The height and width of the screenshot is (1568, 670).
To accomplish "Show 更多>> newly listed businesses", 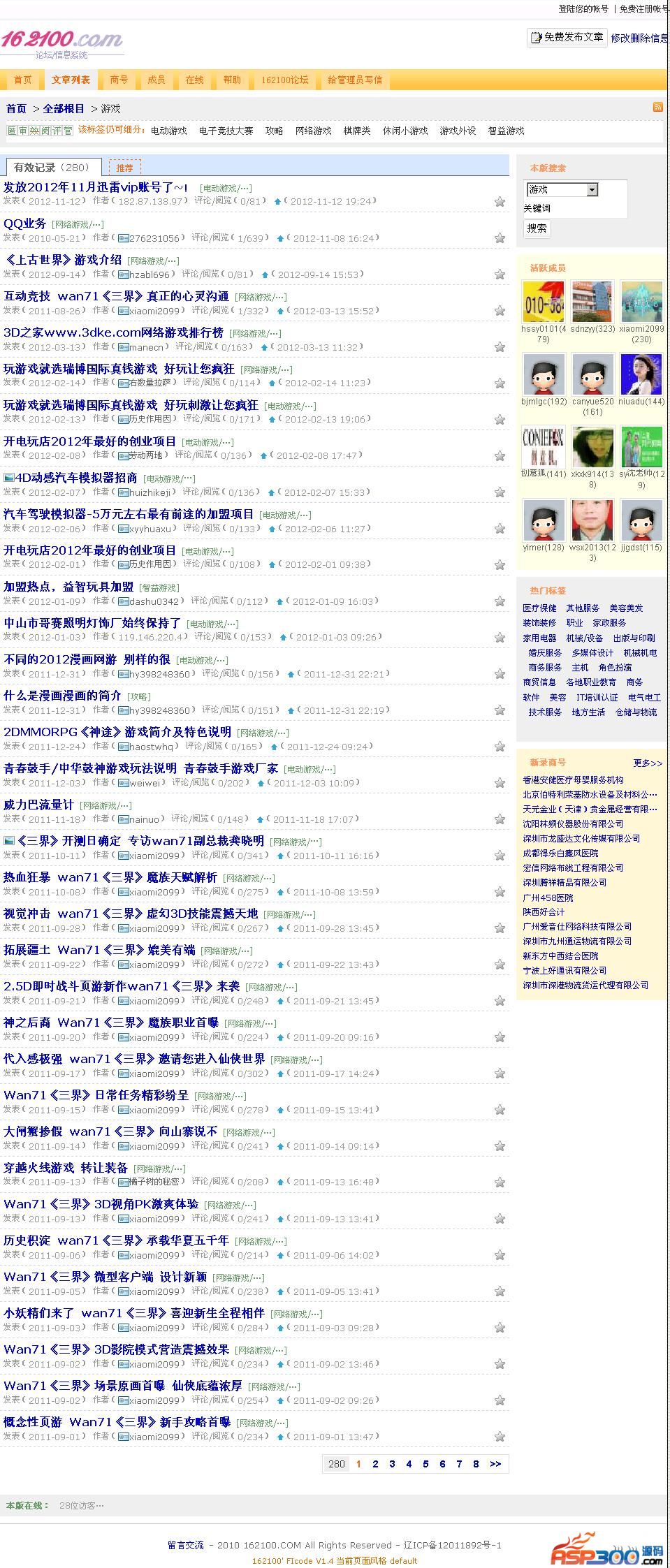I will point(647,763).
